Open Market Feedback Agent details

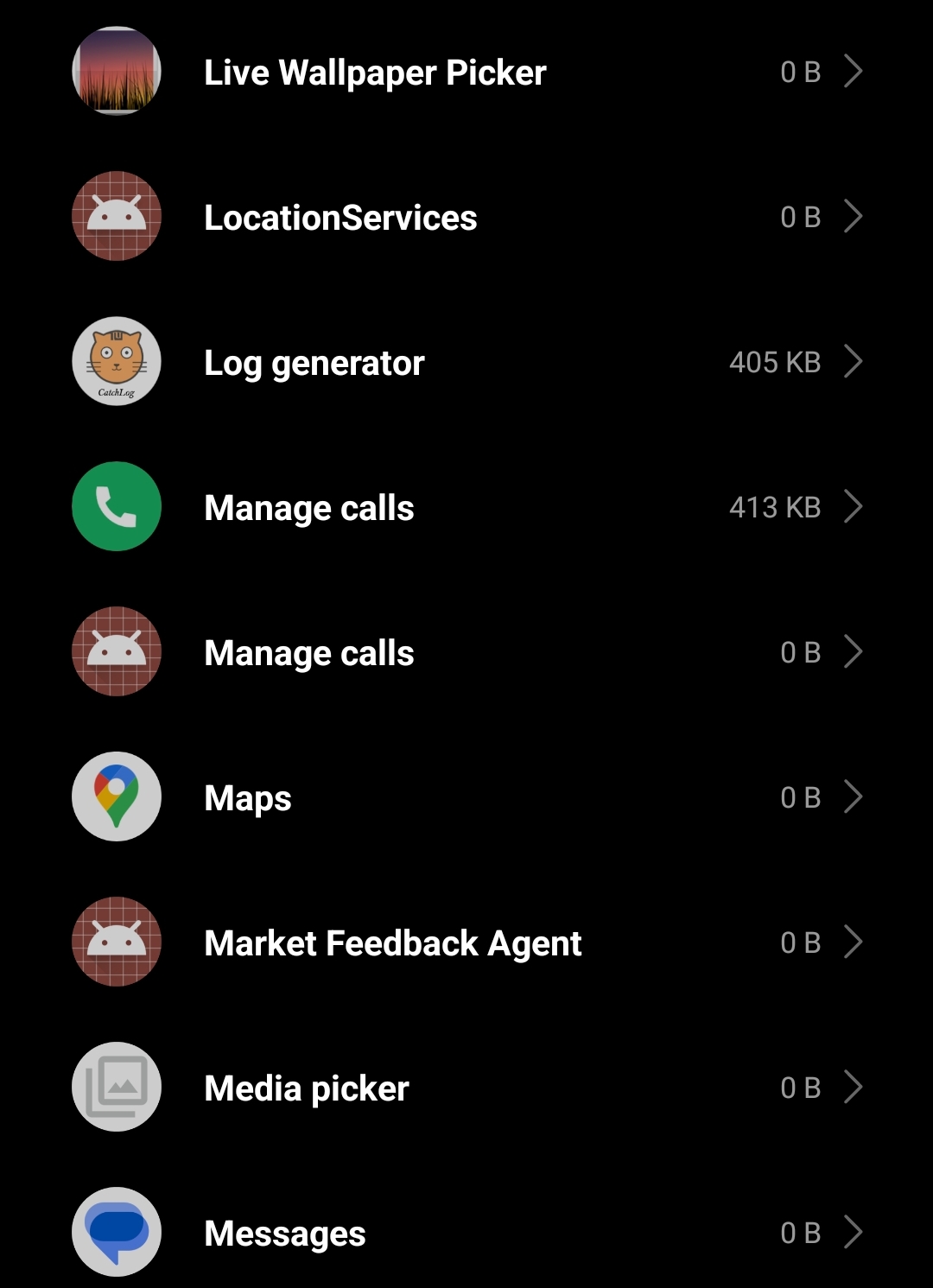(466, 942)
